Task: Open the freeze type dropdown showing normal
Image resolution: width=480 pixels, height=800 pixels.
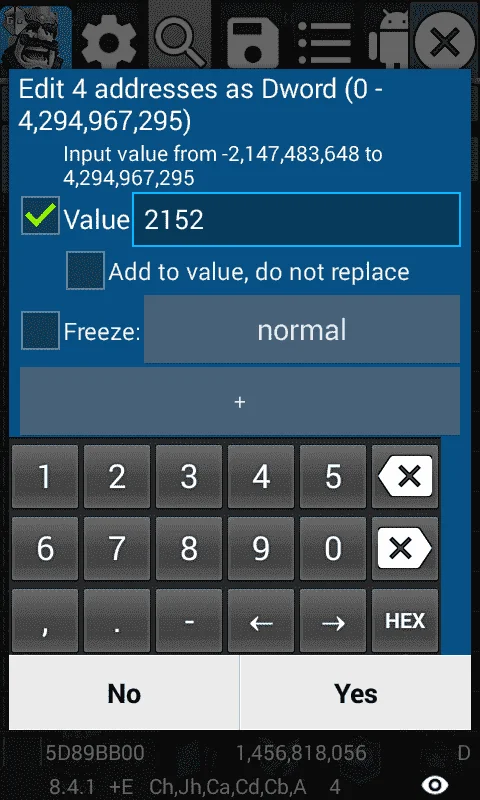Action: (x=302, y=329)
